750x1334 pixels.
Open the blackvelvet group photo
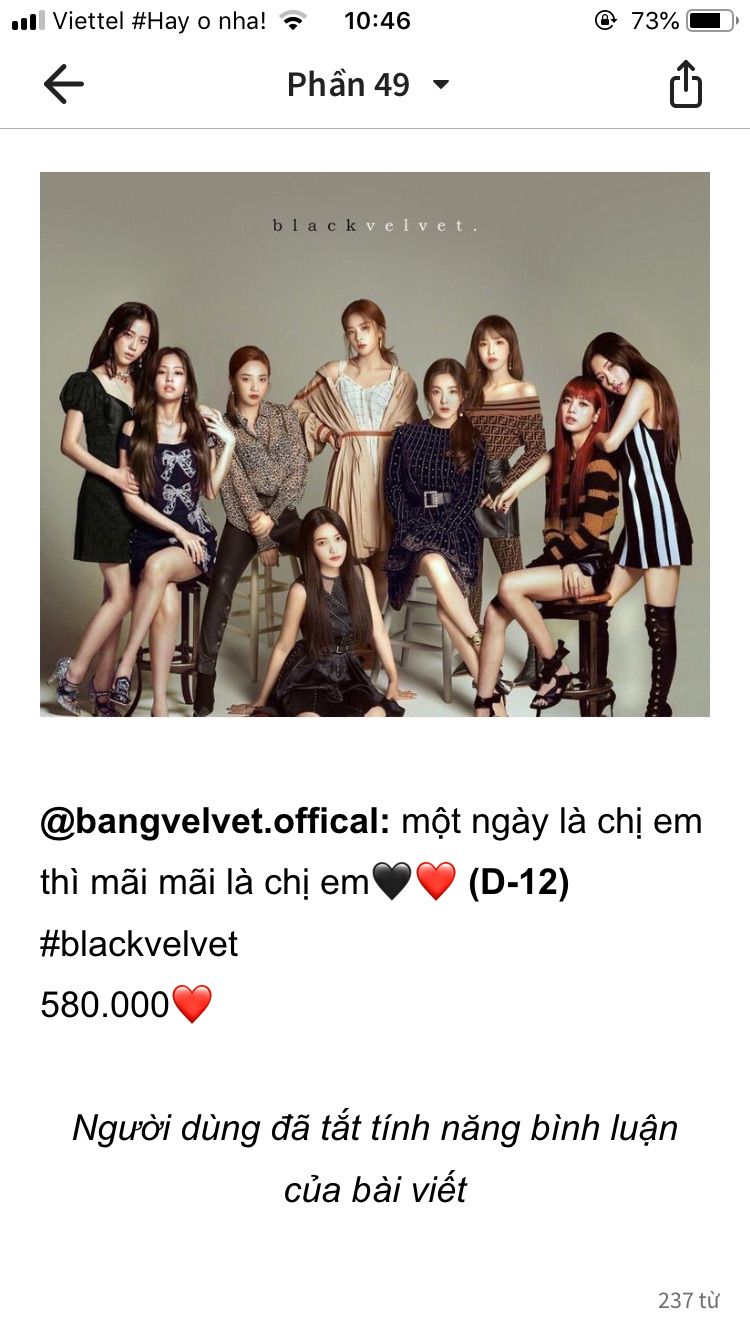375,444
